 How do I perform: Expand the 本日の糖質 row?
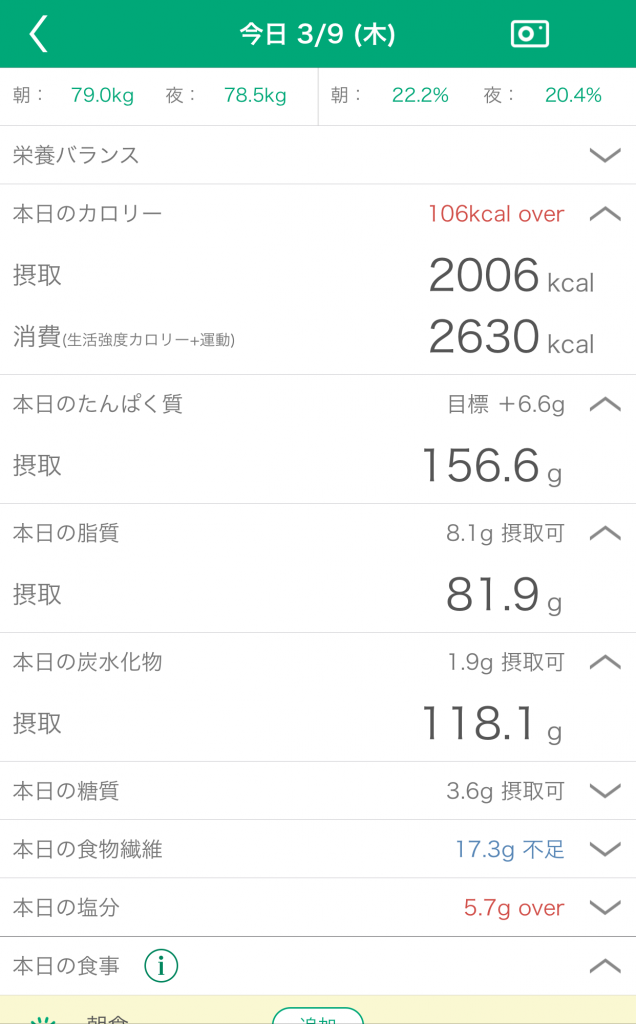(x=605, y=791)
